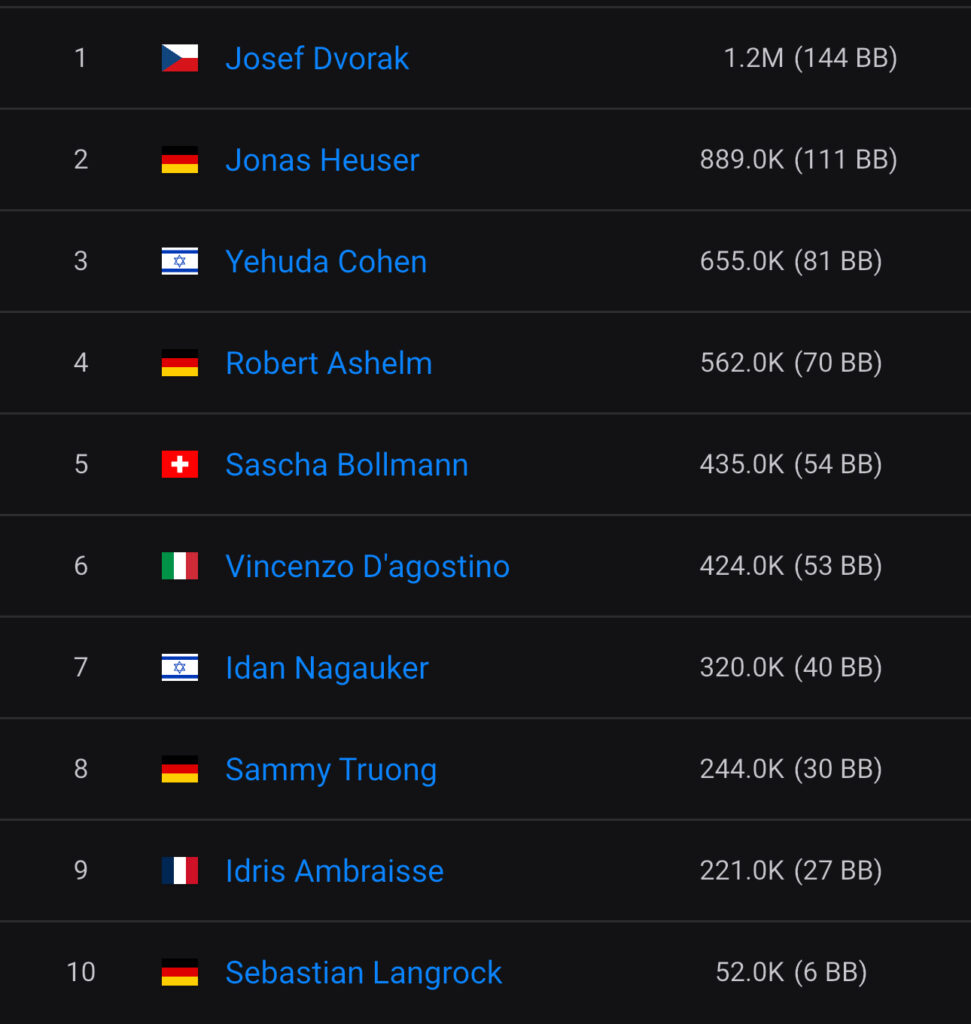The height and width of the screenshot is (1024, 971).
Task: Tap the Sascha Bollmann name link
Action: click(x=347, y=465)
